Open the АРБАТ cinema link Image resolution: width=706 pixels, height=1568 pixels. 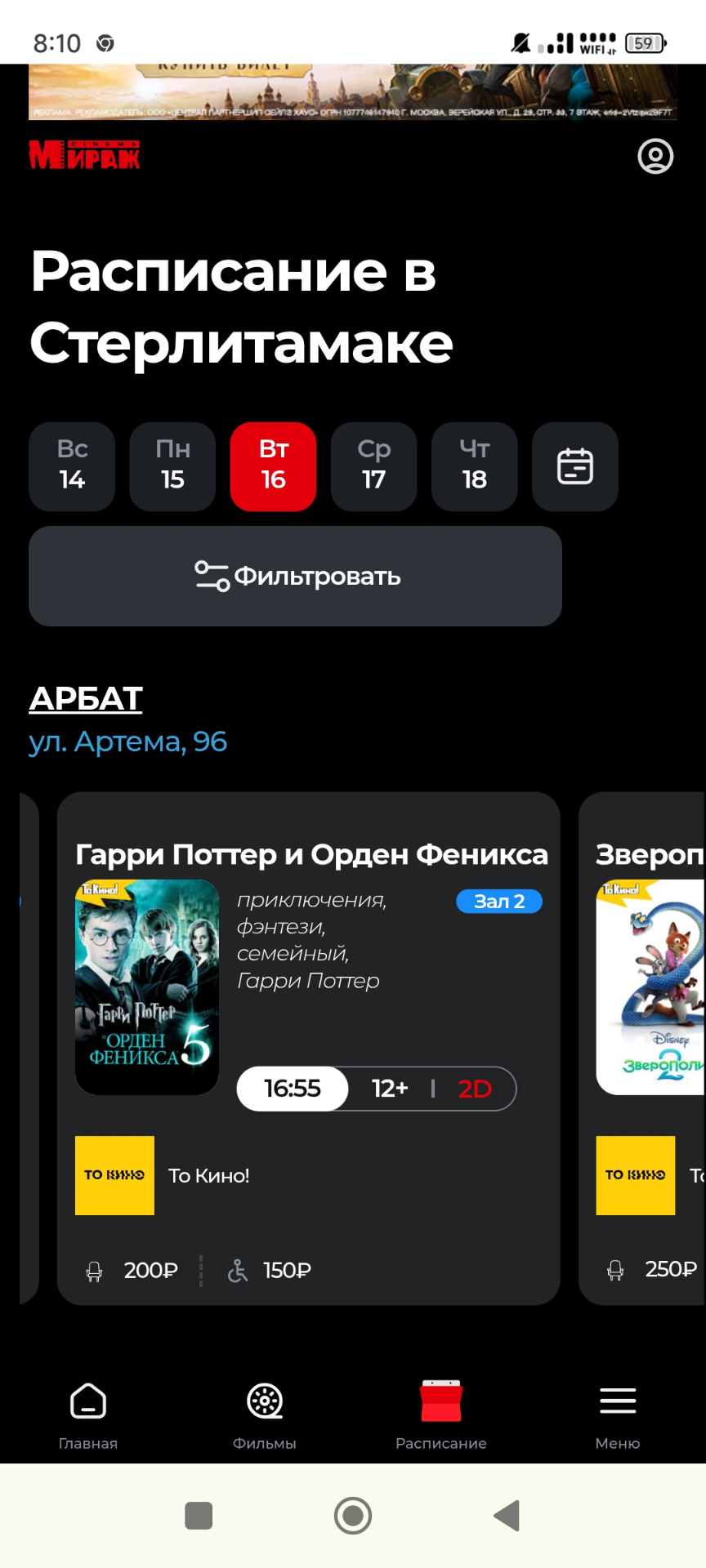(86, 698)
